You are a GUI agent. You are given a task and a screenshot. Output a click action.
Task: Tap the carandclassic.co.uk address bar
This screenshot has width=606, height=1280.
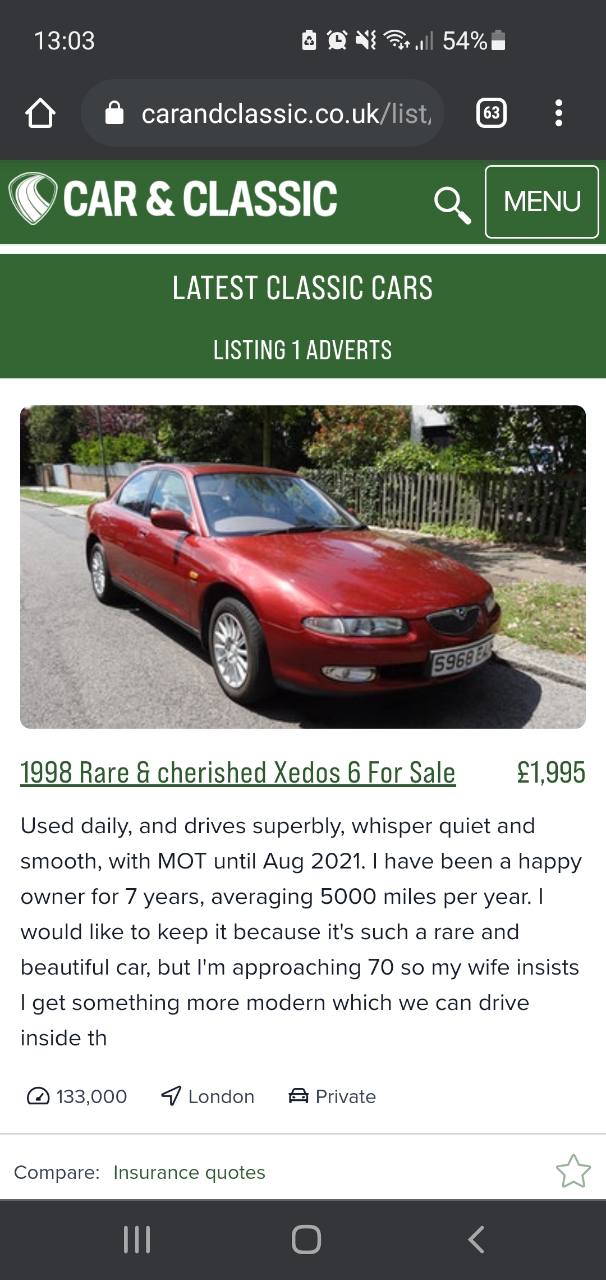[x=262, y=113]
